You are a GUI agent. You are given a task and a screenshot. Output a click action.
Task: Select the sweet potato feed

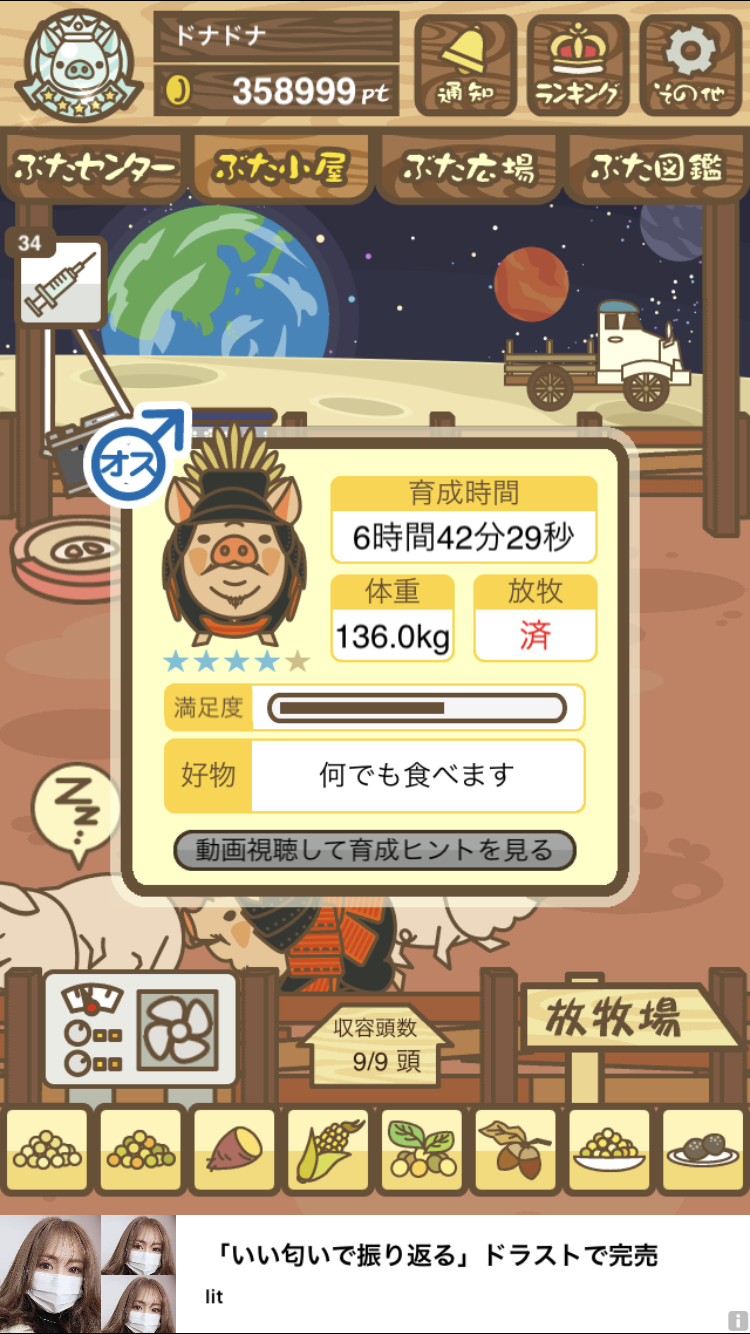click(x=234, y=1152)
